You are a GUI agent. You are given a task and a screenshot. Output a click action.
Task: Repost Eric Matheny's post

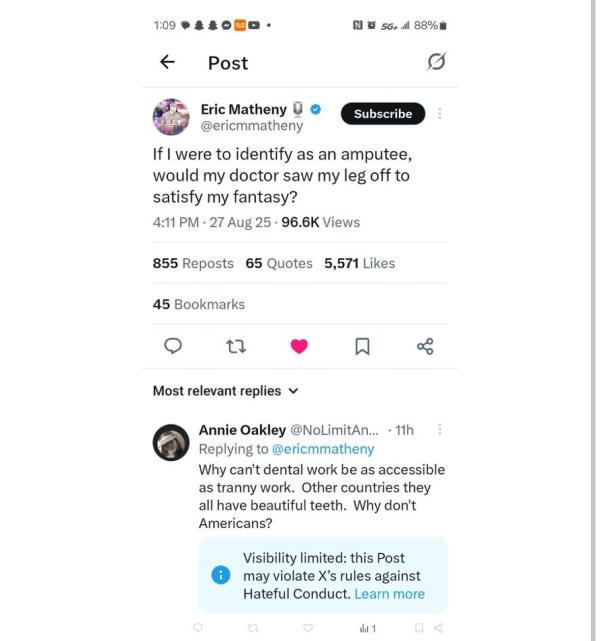pos(236,346)
